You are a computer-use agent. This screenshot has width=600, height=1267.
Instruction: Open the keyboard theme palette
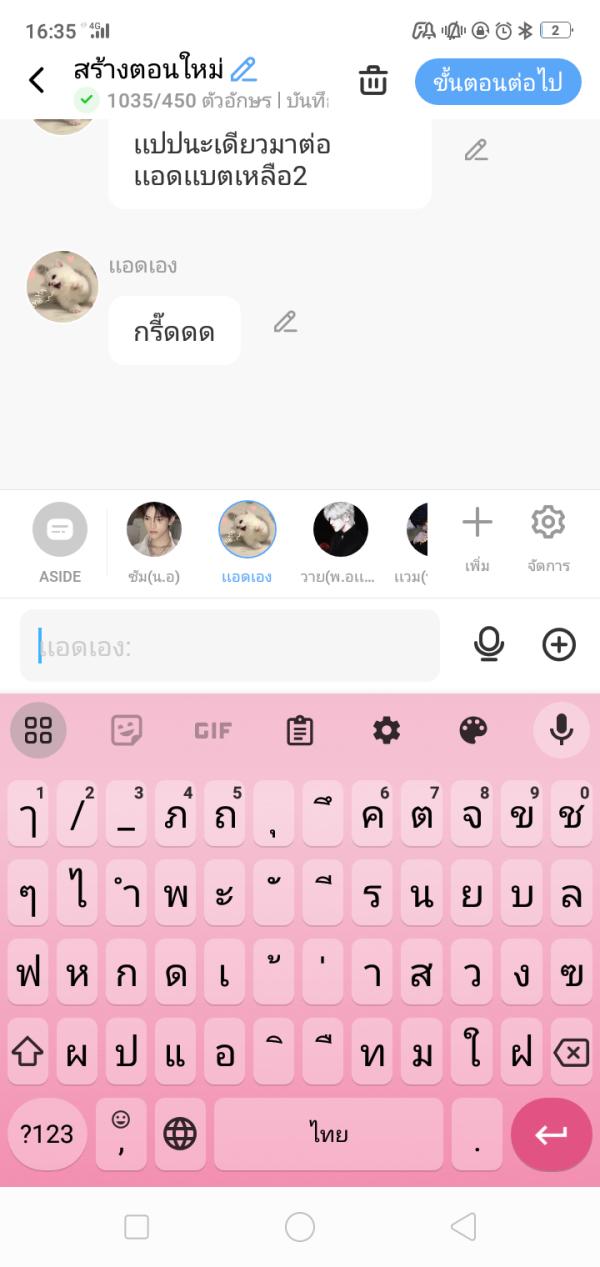coord(473,731)
